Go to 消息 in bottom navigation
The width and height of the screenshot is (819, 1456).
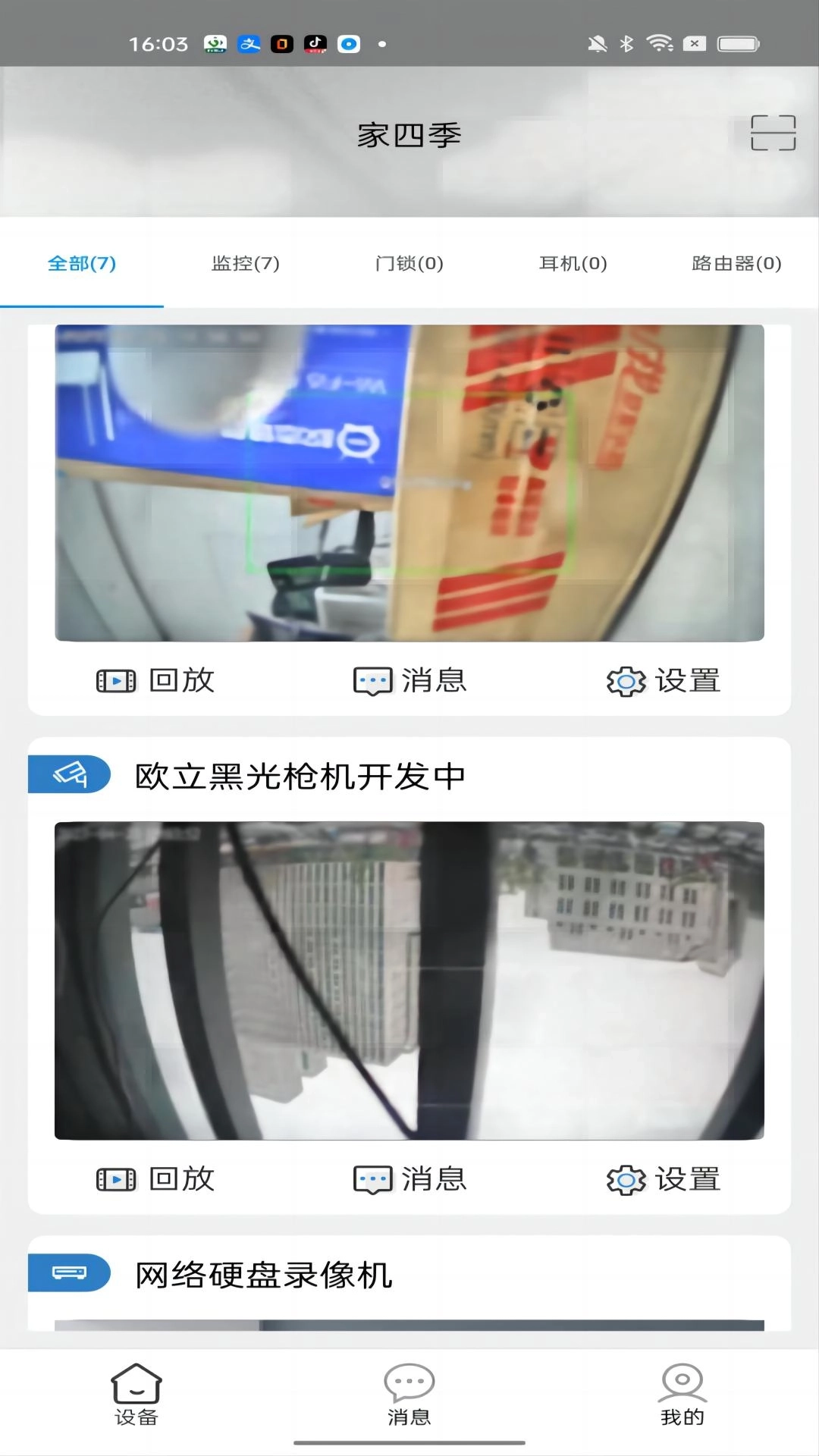click(409, 1395)
